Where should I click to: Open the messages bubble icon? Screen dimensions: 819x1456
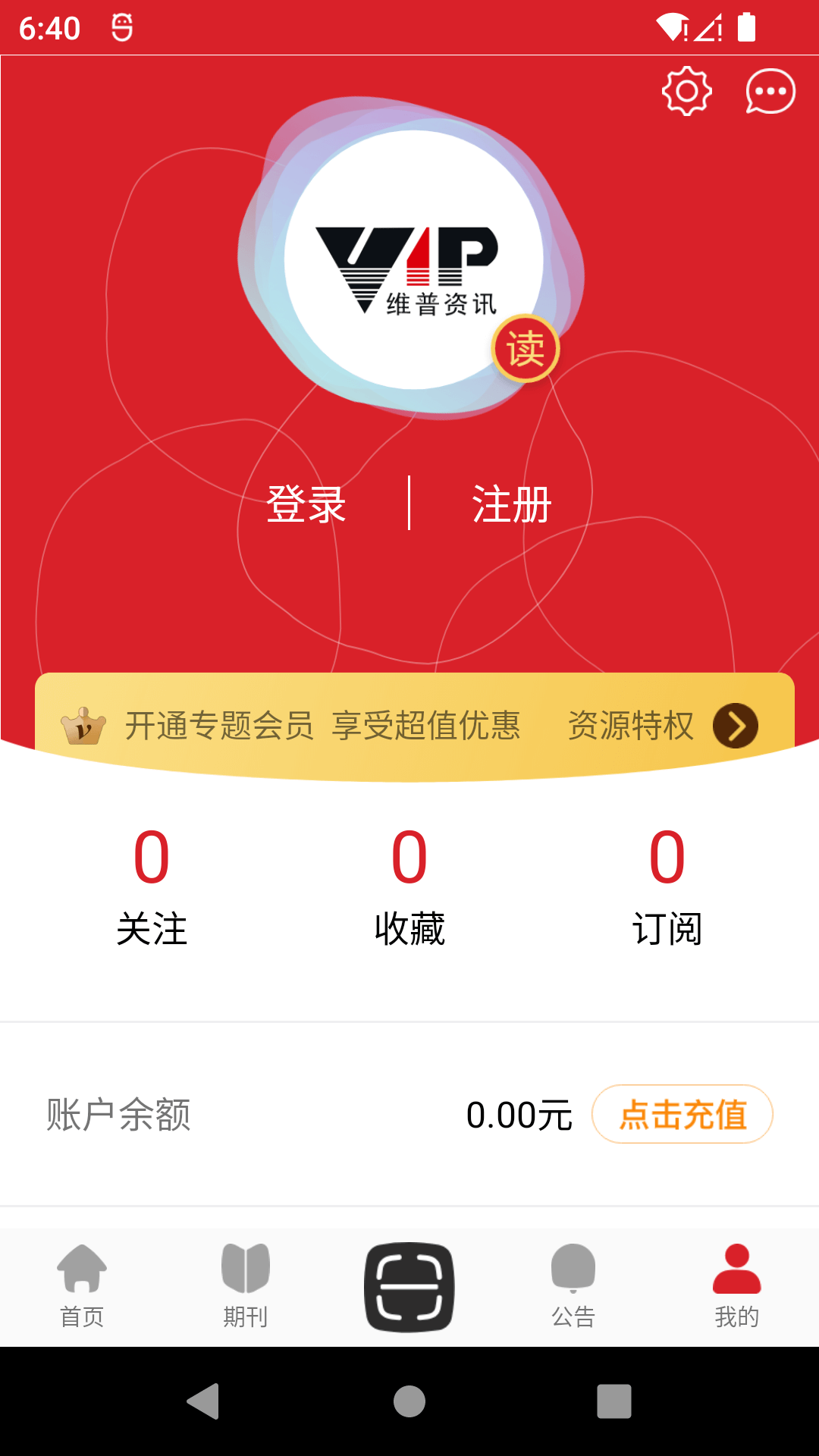point(770,90)
